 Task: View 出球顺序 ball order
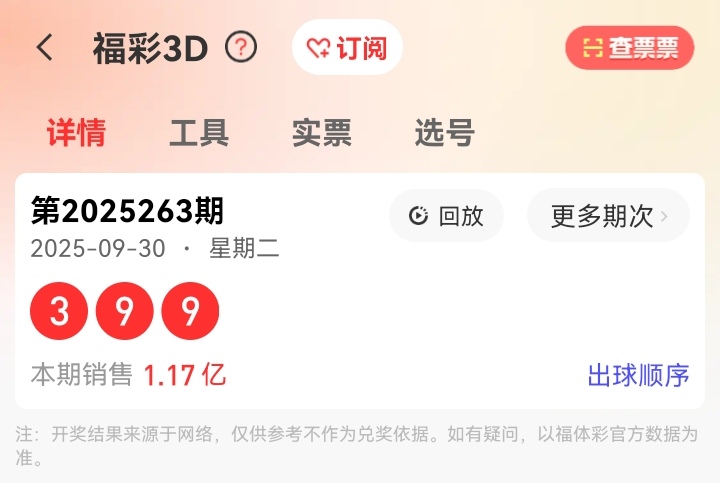[638, 375]
